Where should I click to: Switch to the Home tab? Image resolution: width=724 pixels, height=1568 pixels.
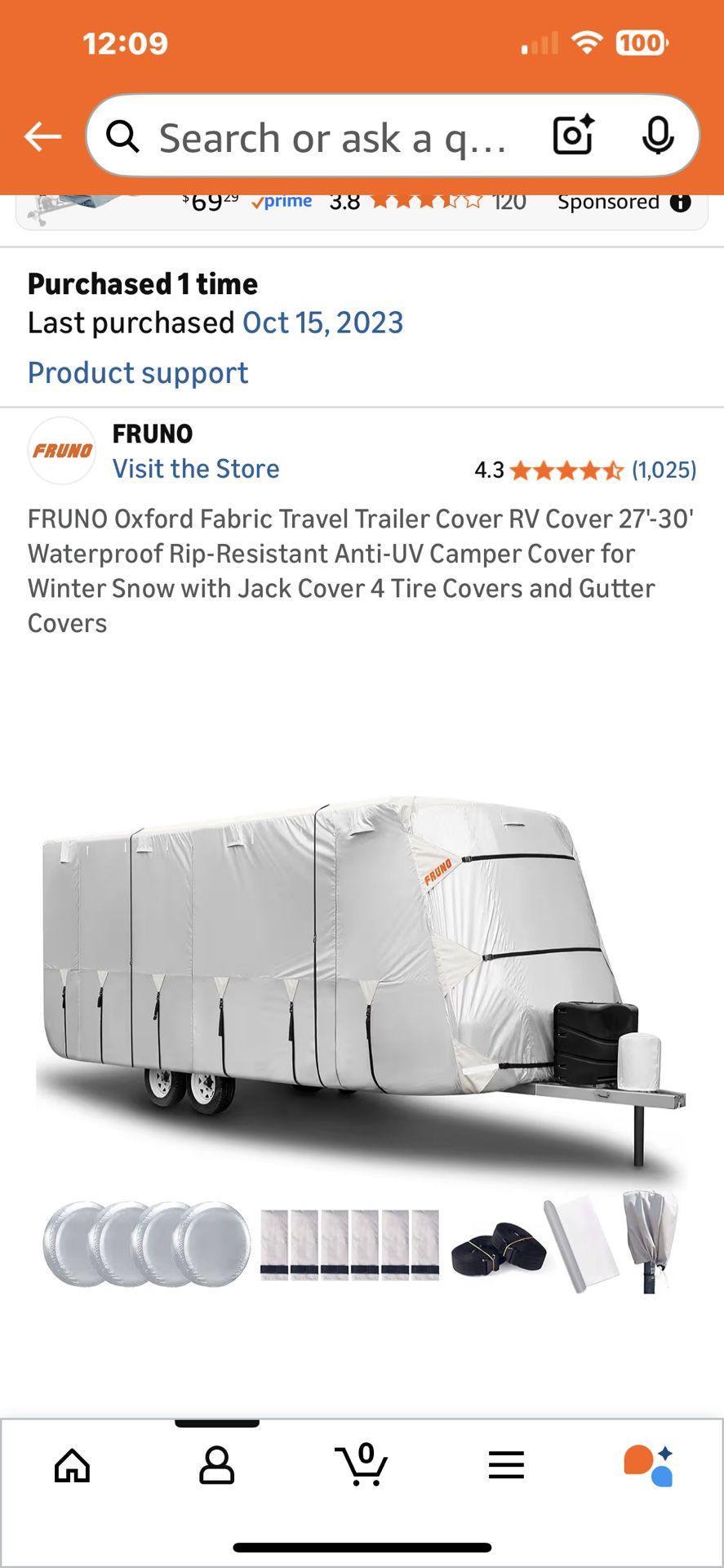[x=72, y=1465]
